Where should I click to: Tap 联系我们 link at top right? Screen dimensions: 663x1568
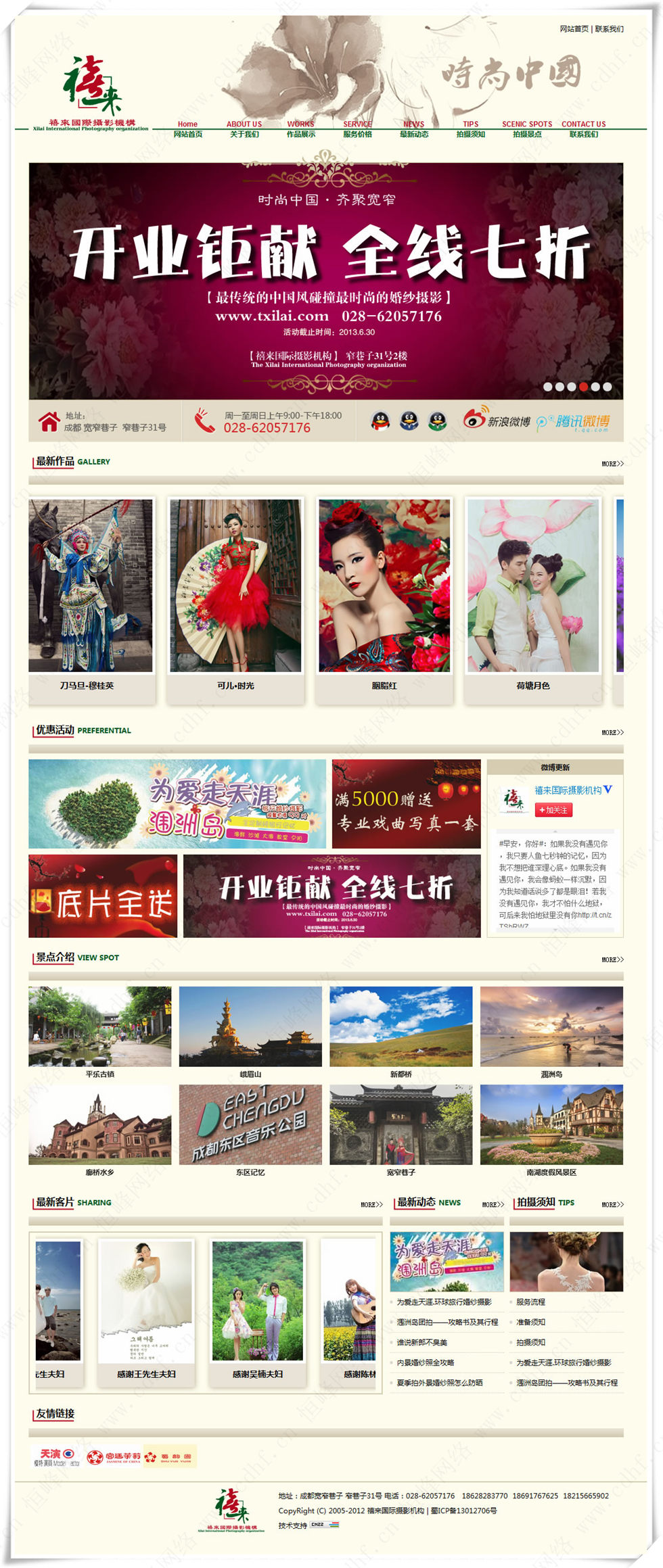pyautogui.click(x=609, y=29)
